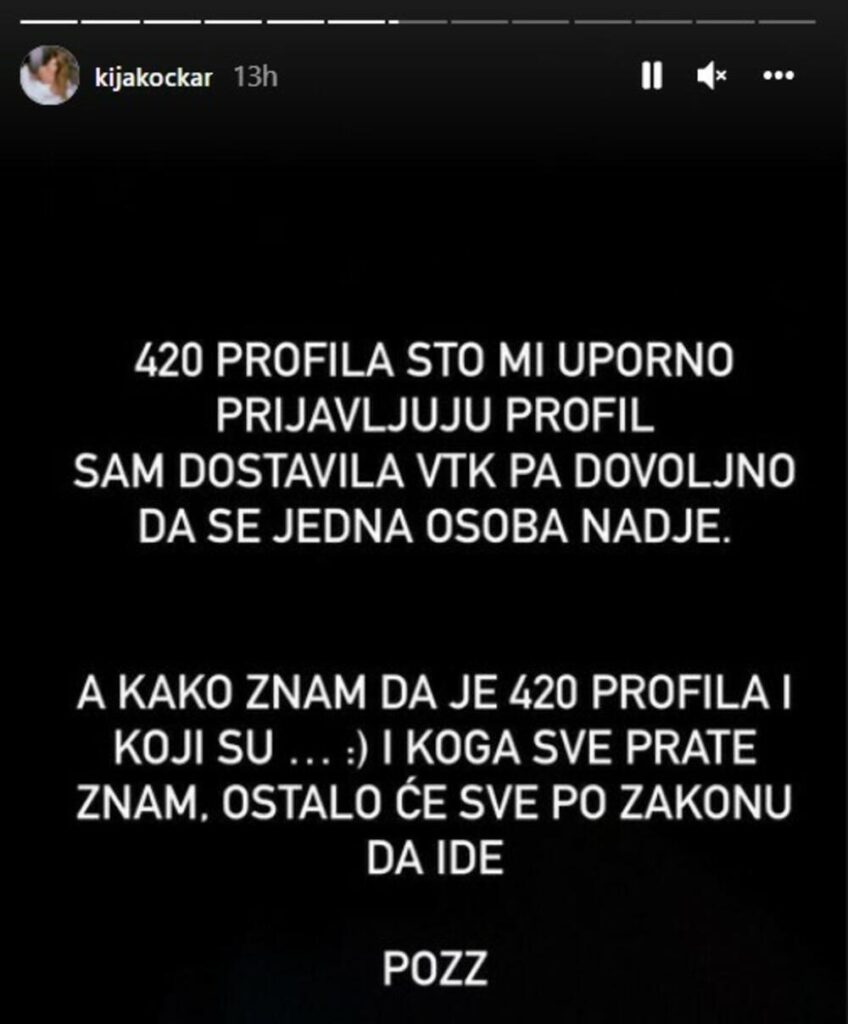Unmute the story sound
The width and height of the screenshot is (848, 1024).
[711, 76]
